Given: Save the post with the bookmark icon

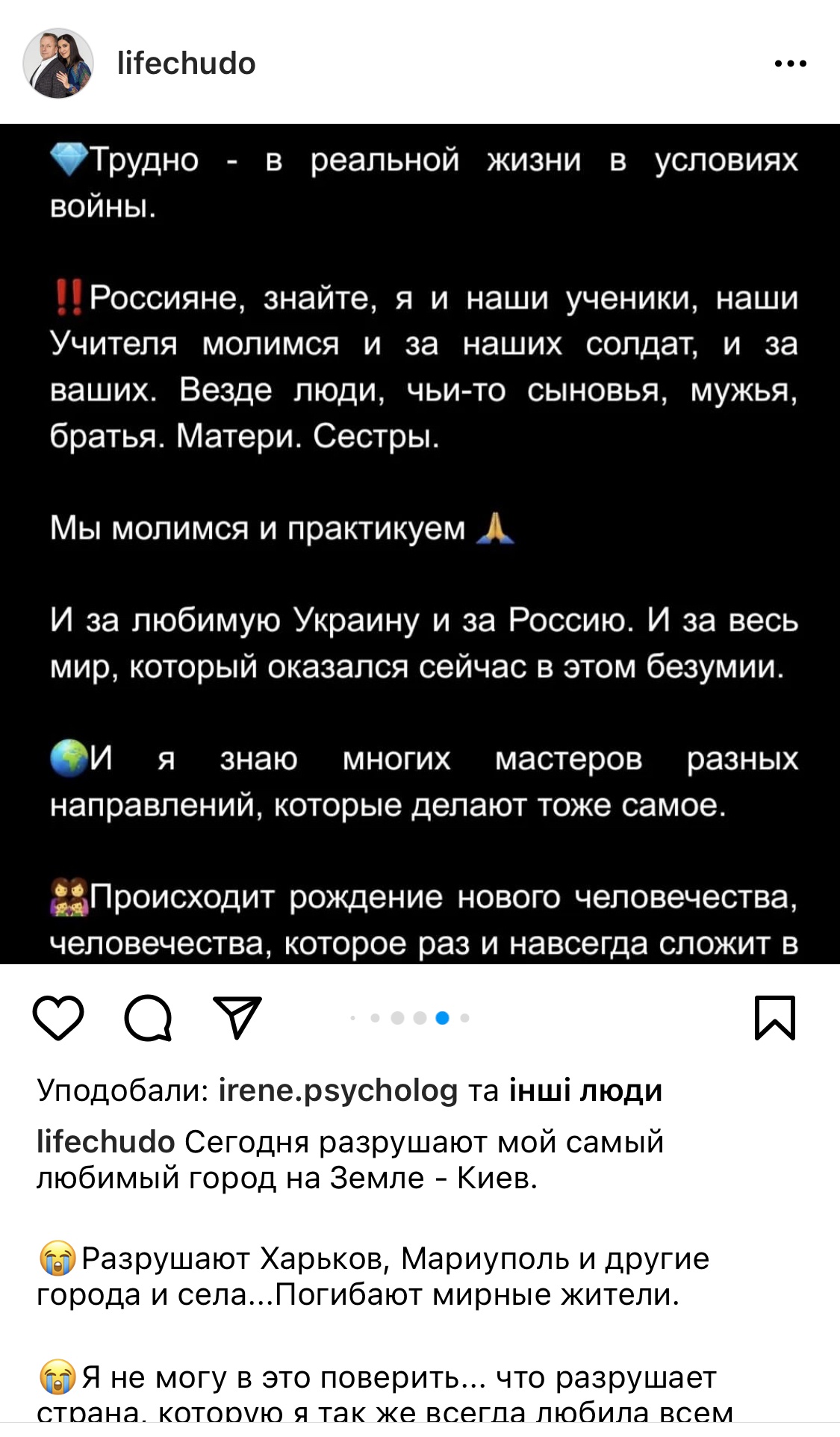Looking at the screenshot, I should click(x=775, y=1017).
